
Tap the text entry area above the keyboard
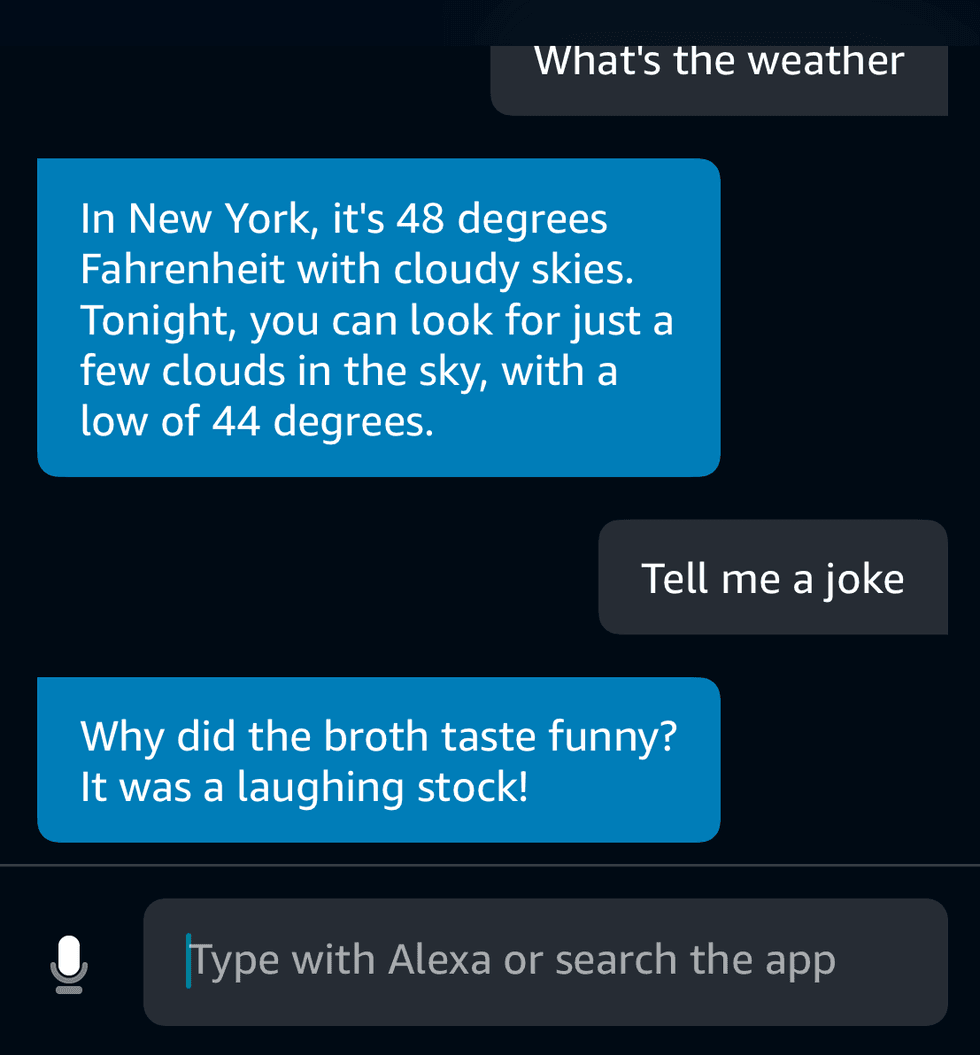pyautogui.click(x=546, y=961)
